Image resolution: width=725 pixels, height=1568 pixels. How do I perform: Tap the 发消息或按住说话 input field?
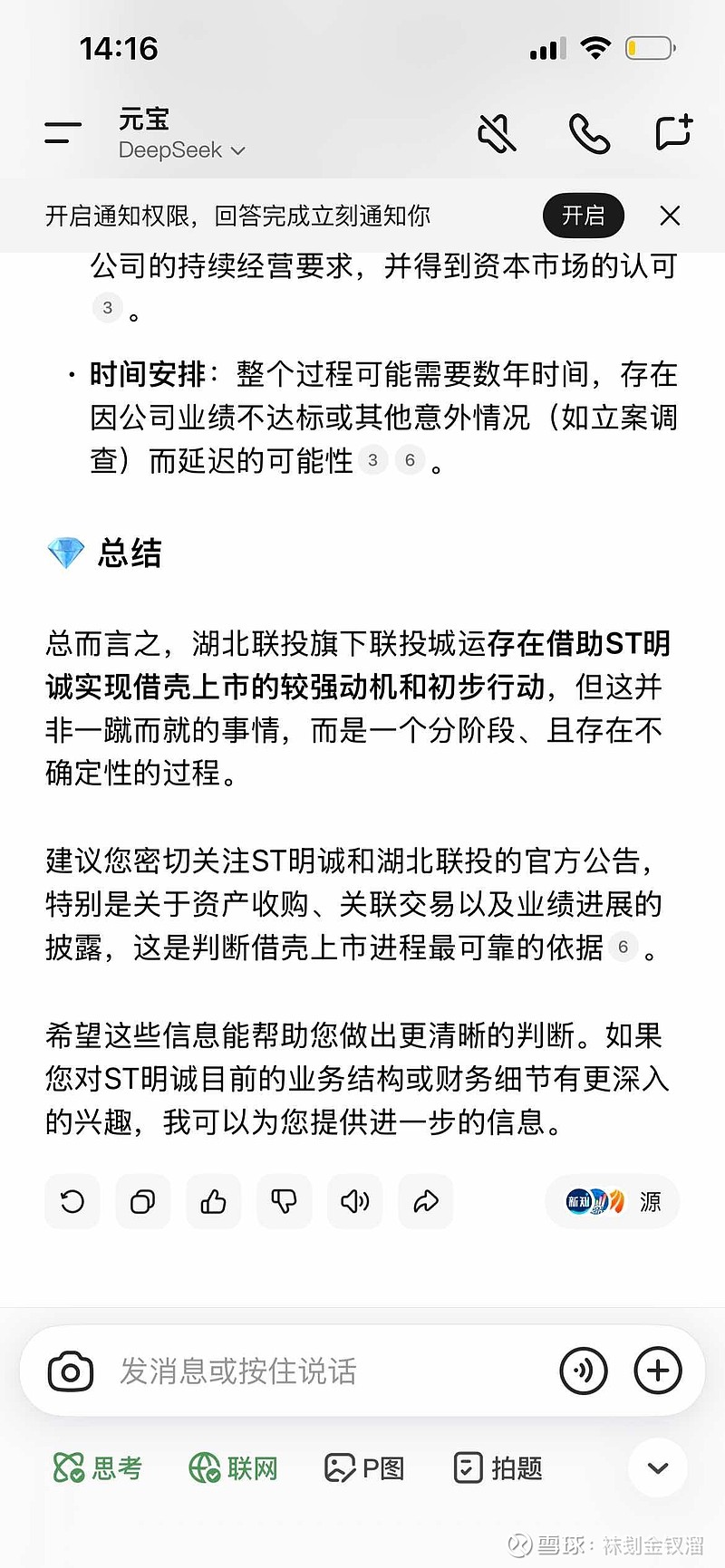[272, 1371]
